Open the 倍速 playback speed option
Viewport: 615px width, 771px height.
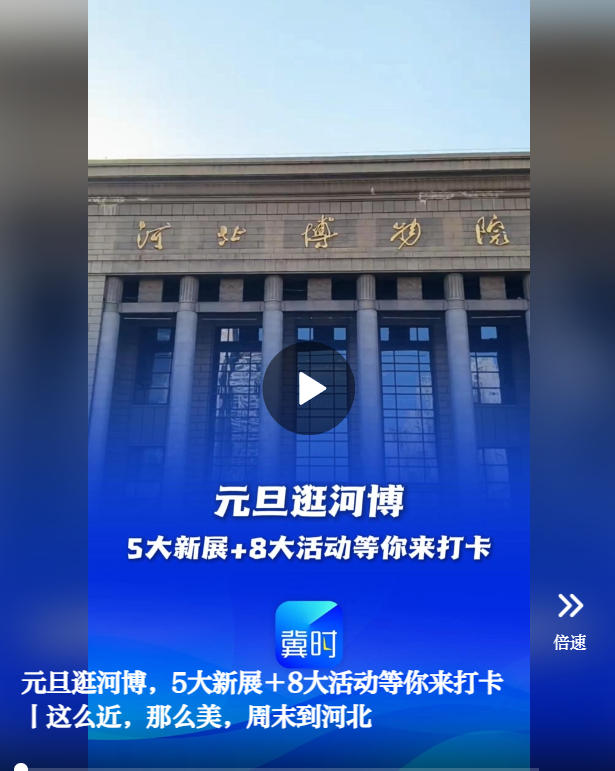570,620
